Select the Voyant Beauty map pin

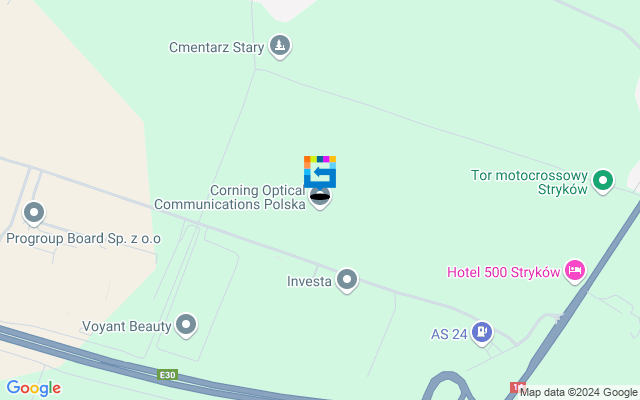(186, 324)
